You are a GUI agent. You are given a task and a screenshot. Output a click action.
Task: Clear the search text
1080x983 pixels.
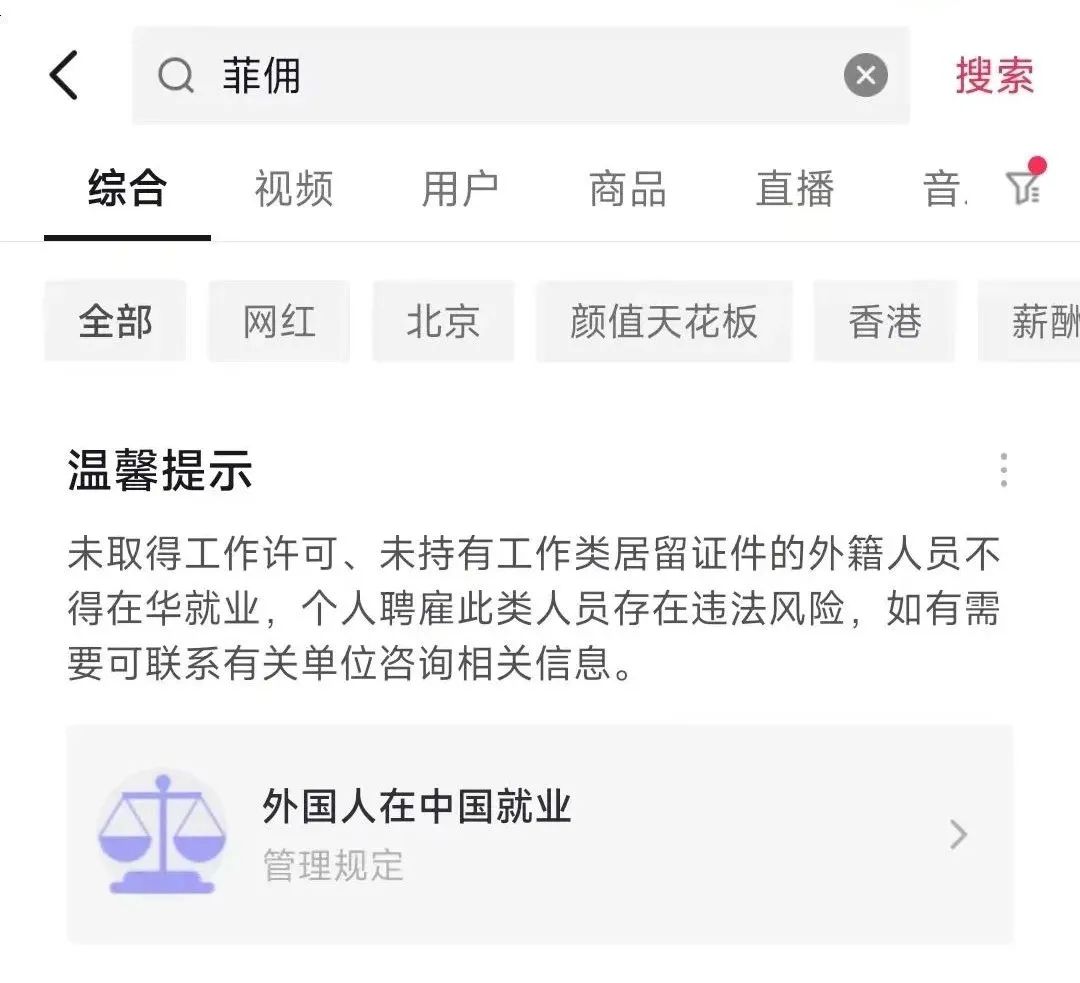(x=865, y=74)
